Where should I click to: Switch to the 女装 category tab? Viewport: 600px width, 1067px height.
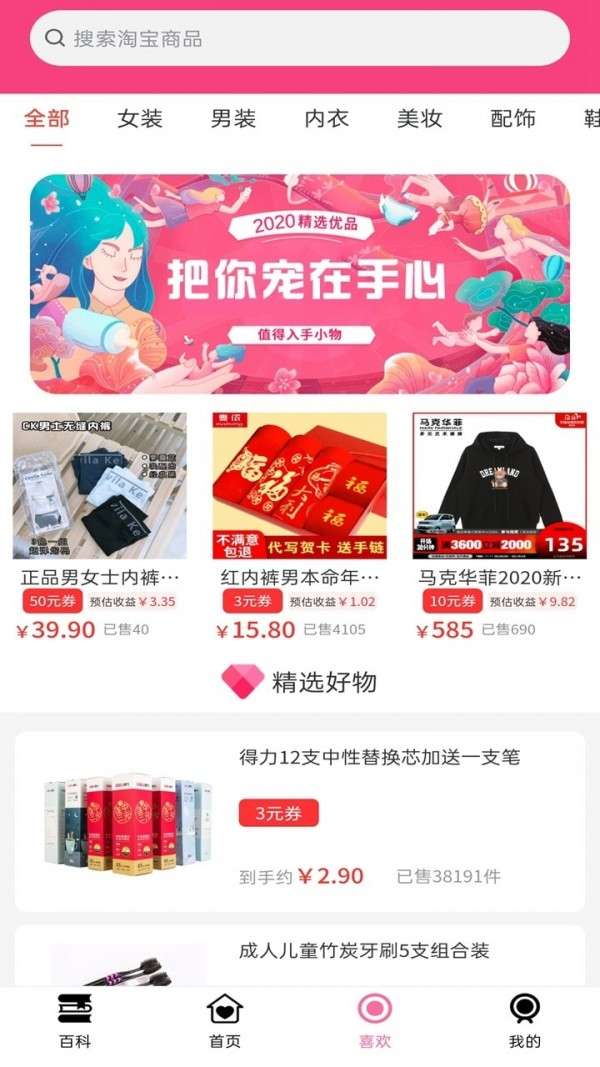click(x=139, y=118)
